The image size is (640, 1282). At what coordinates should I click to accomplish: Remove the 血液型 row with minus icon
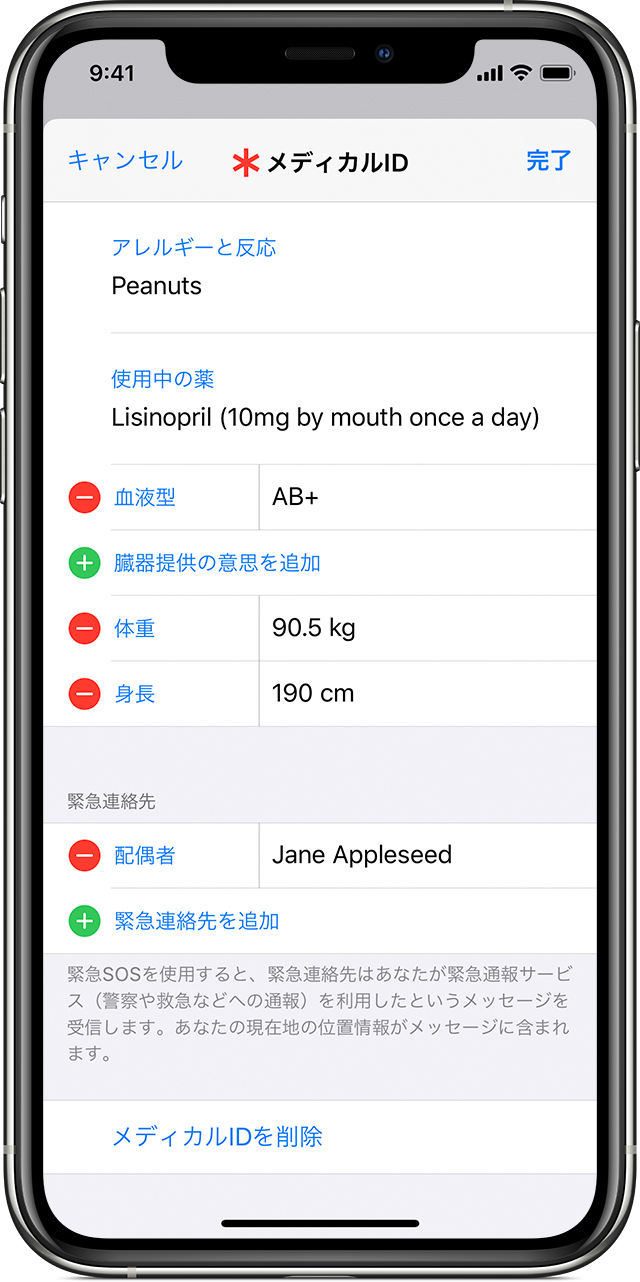tap(85, 497)
